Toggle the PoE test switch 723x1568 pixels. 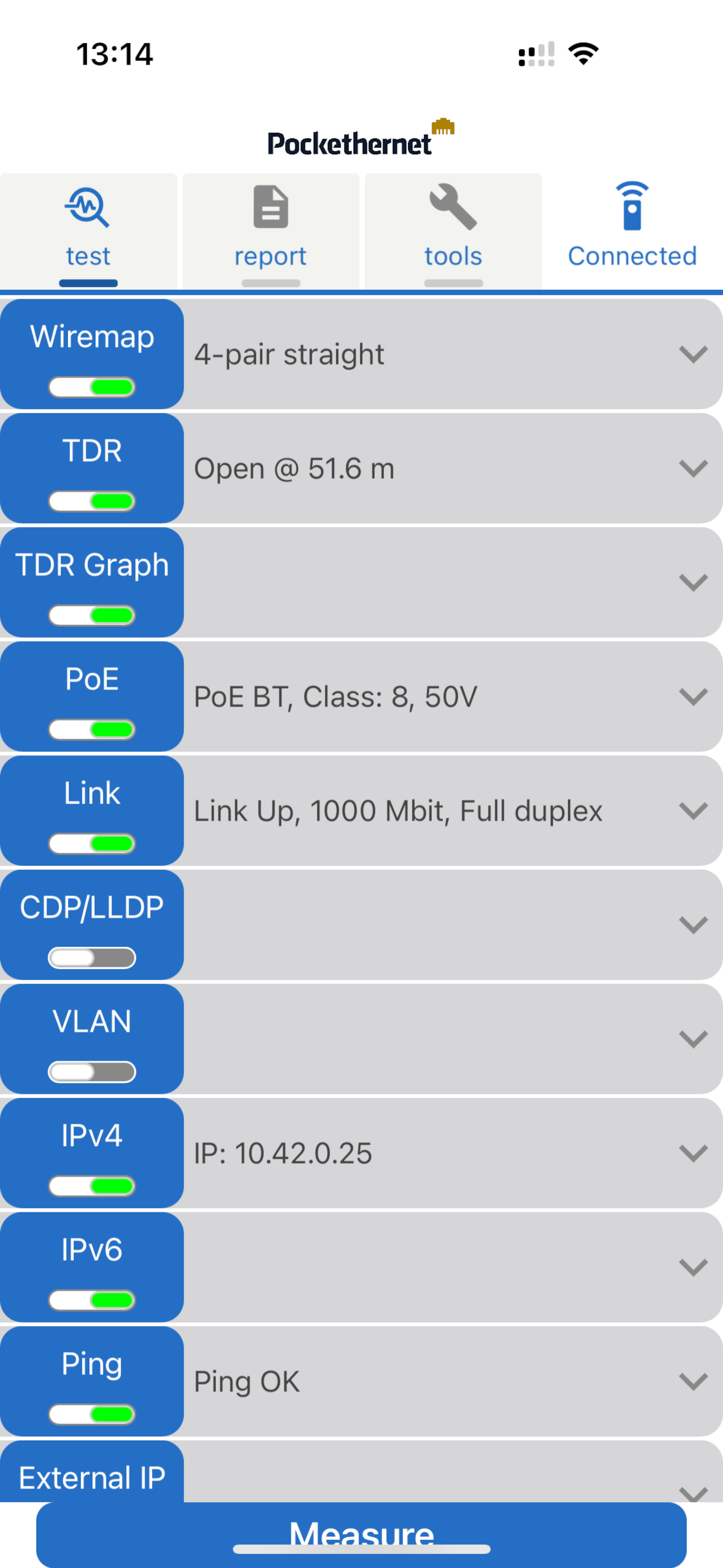pos(92,729)
